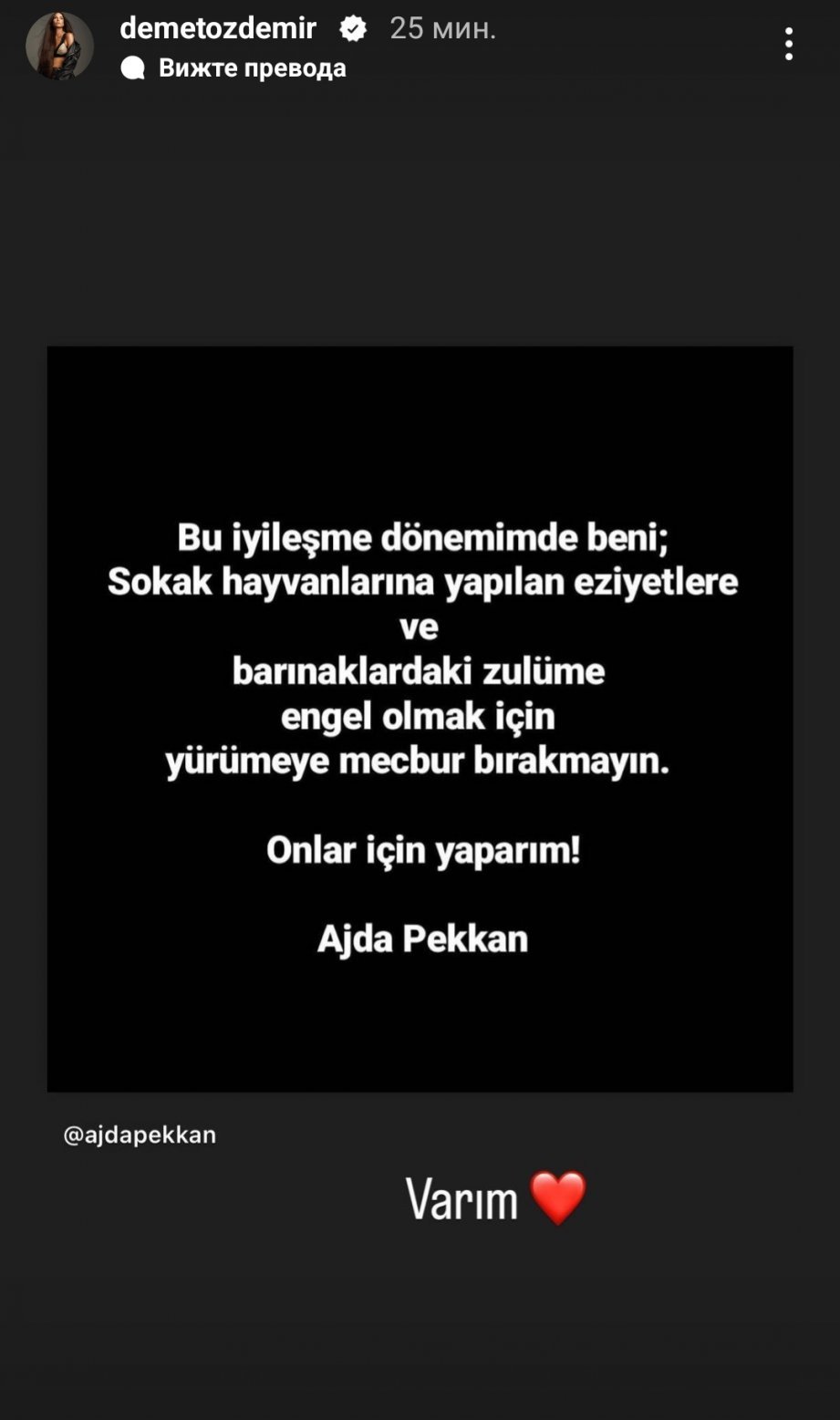840x1420 pixels.
Task: Tap the demetozdemir username
Action: pos(218,28)
